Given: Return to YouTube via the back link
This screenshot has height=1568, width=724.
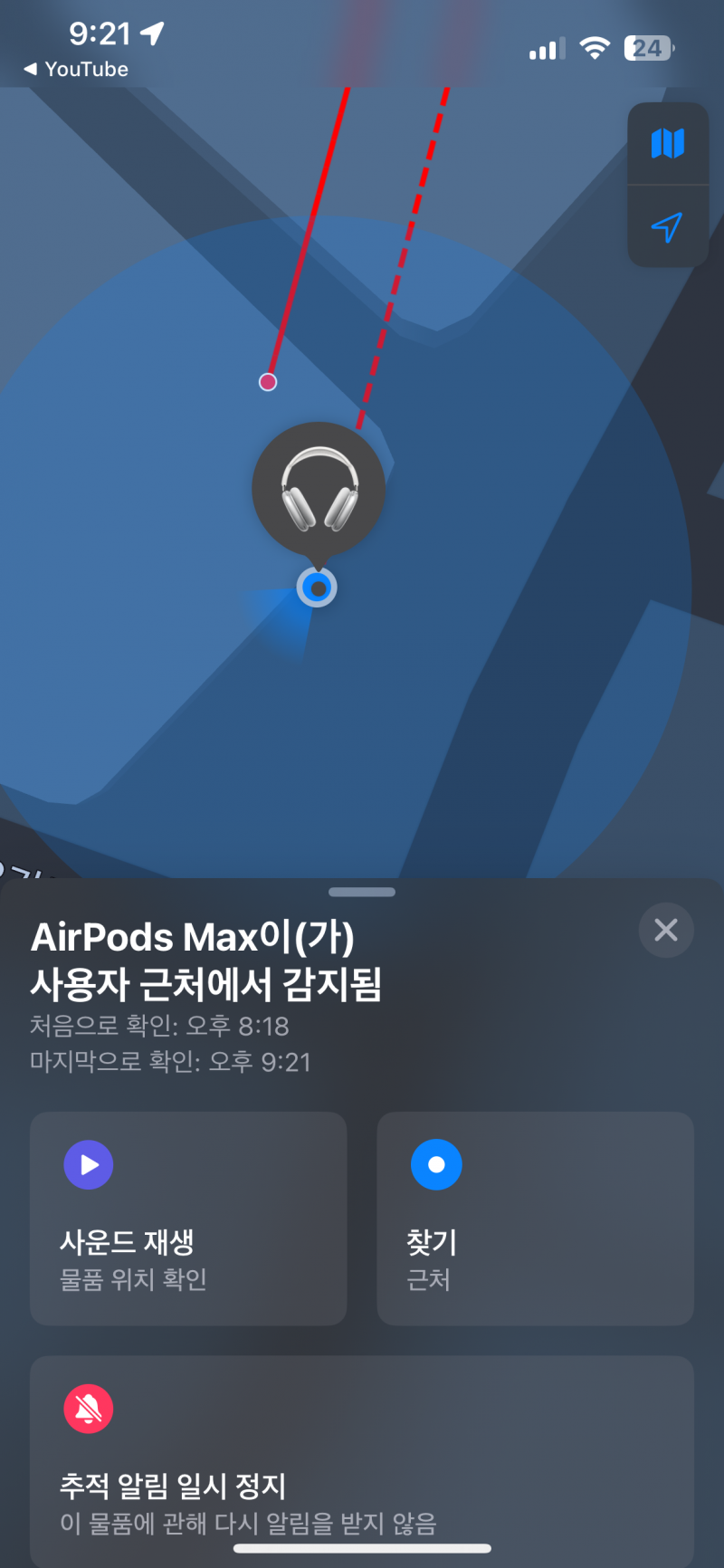Looking at the screenshot, I should coord(72,69).
